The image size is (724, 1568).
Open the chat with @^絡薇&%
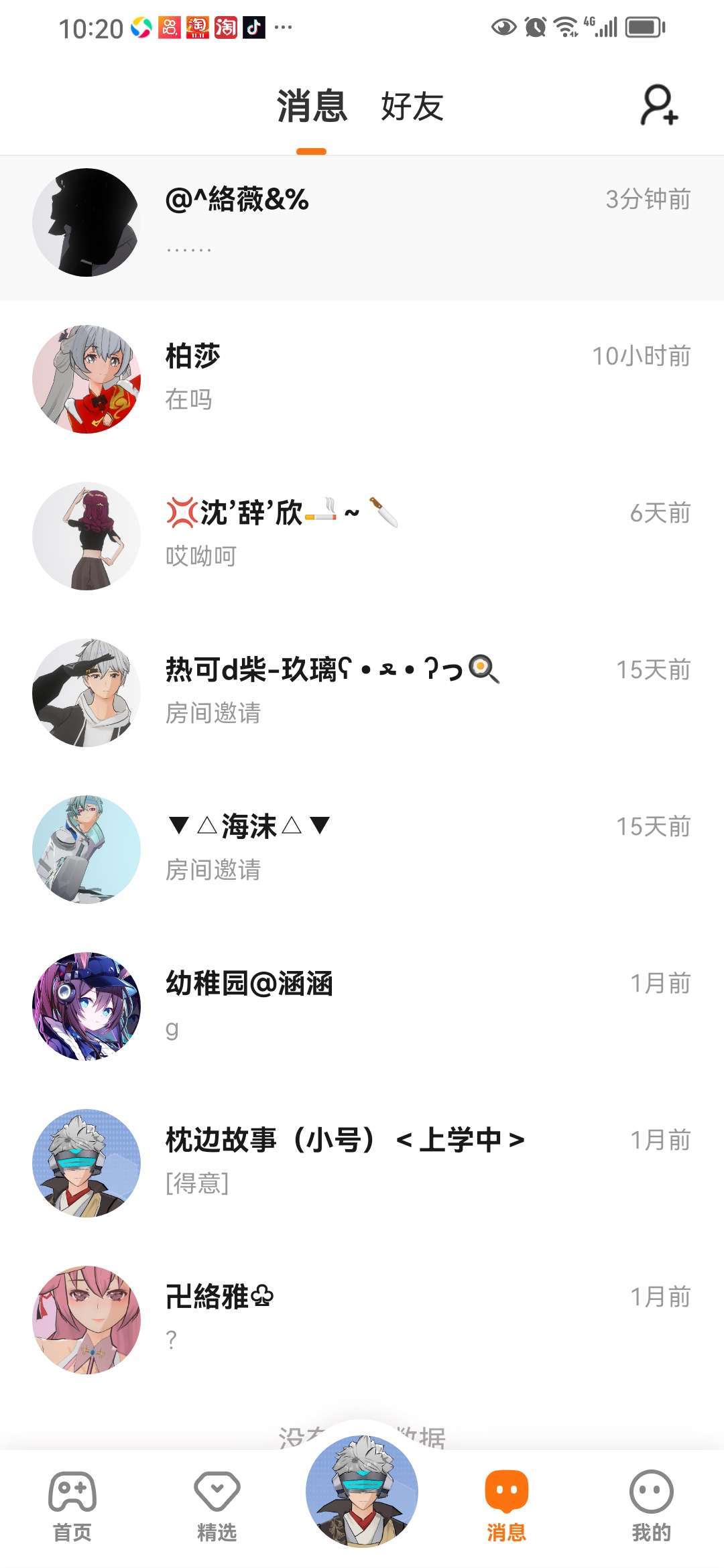(362, 222)
